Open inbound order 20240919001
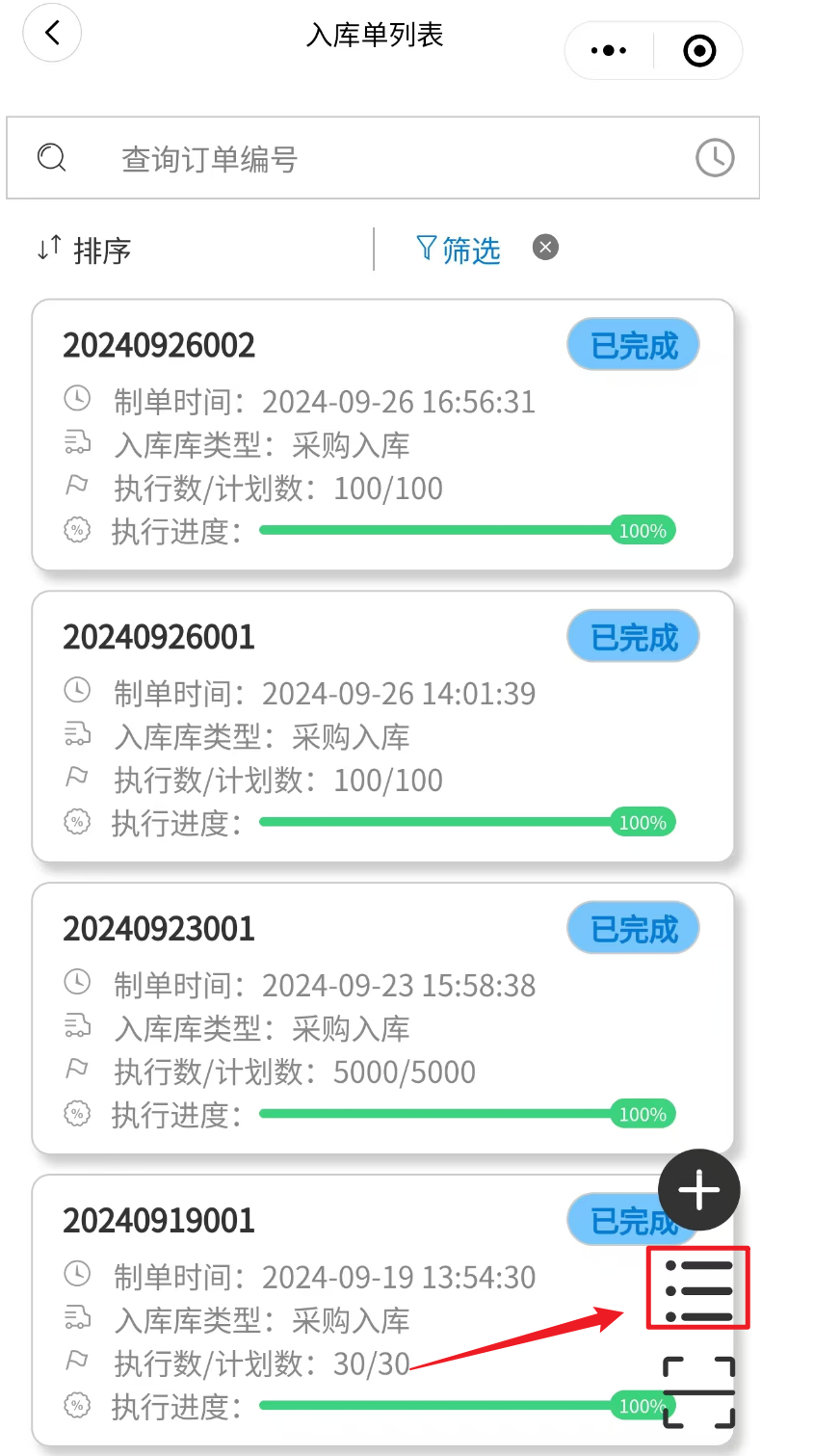The image size is (840, 1456). pyautogui.click(x=383, y=1310)
